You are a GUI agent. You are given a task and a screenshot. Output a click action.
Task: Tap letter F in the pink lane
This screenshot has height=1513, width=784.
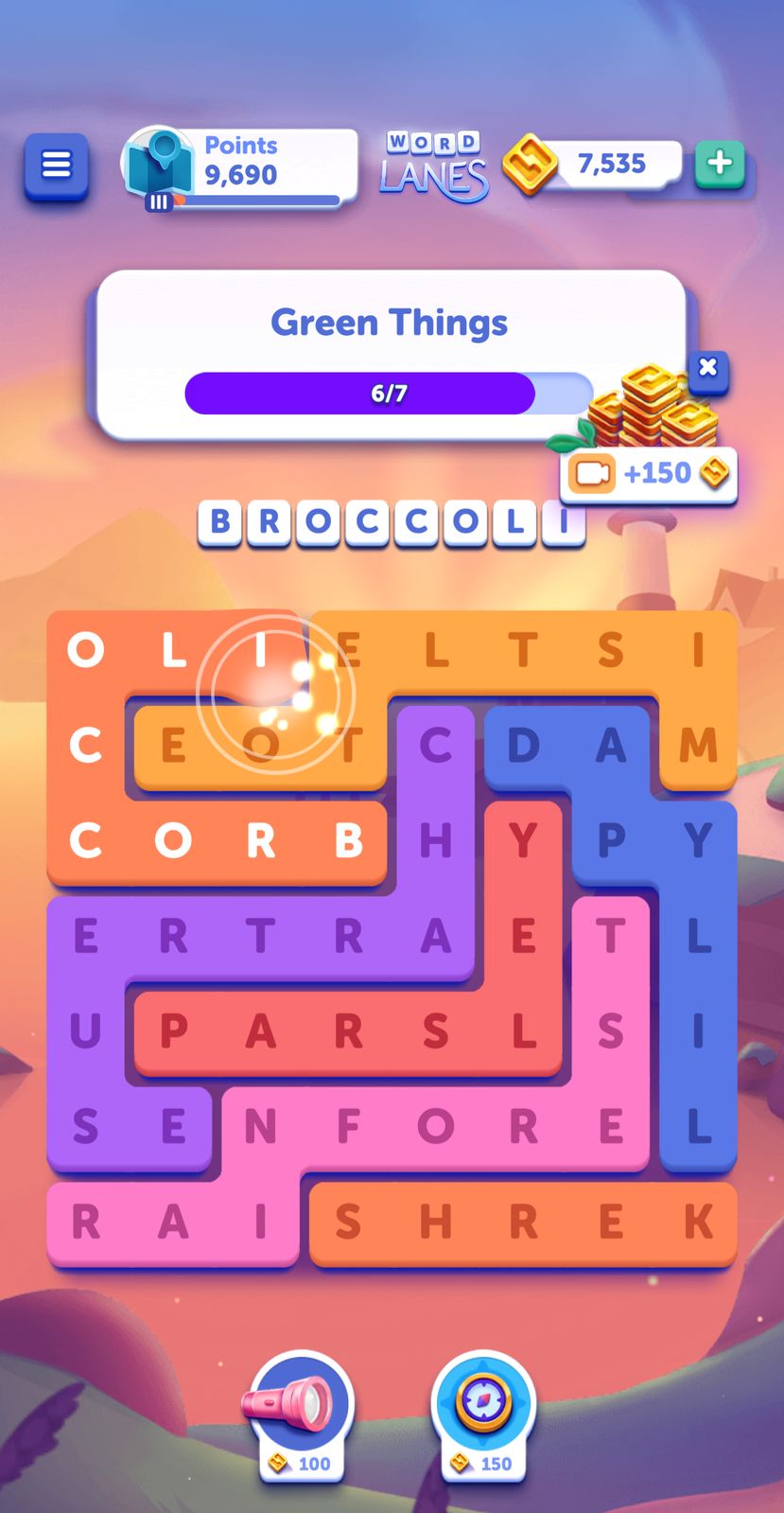348,1126
